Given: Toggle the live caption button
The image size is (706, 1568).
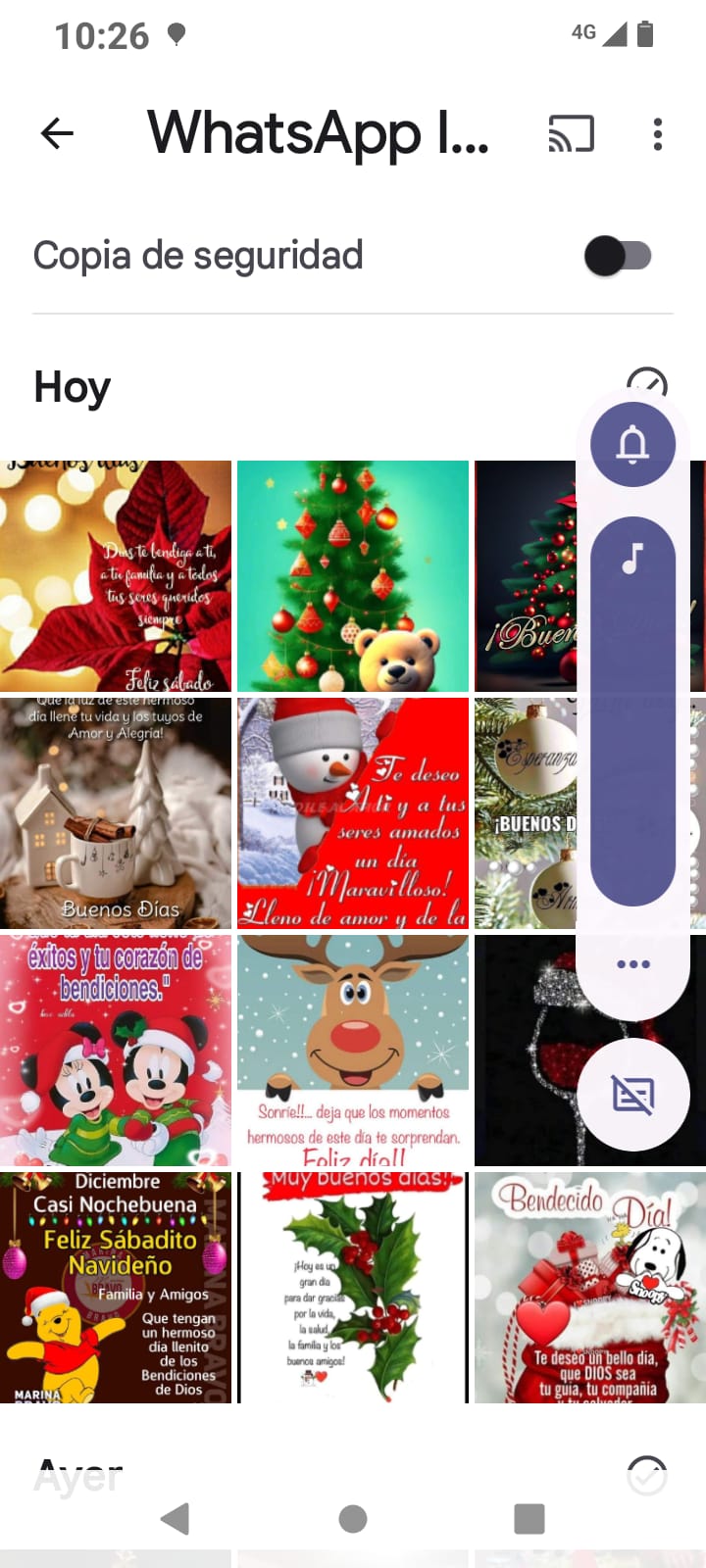Looking at the screenshot, I should [632, 1095].
